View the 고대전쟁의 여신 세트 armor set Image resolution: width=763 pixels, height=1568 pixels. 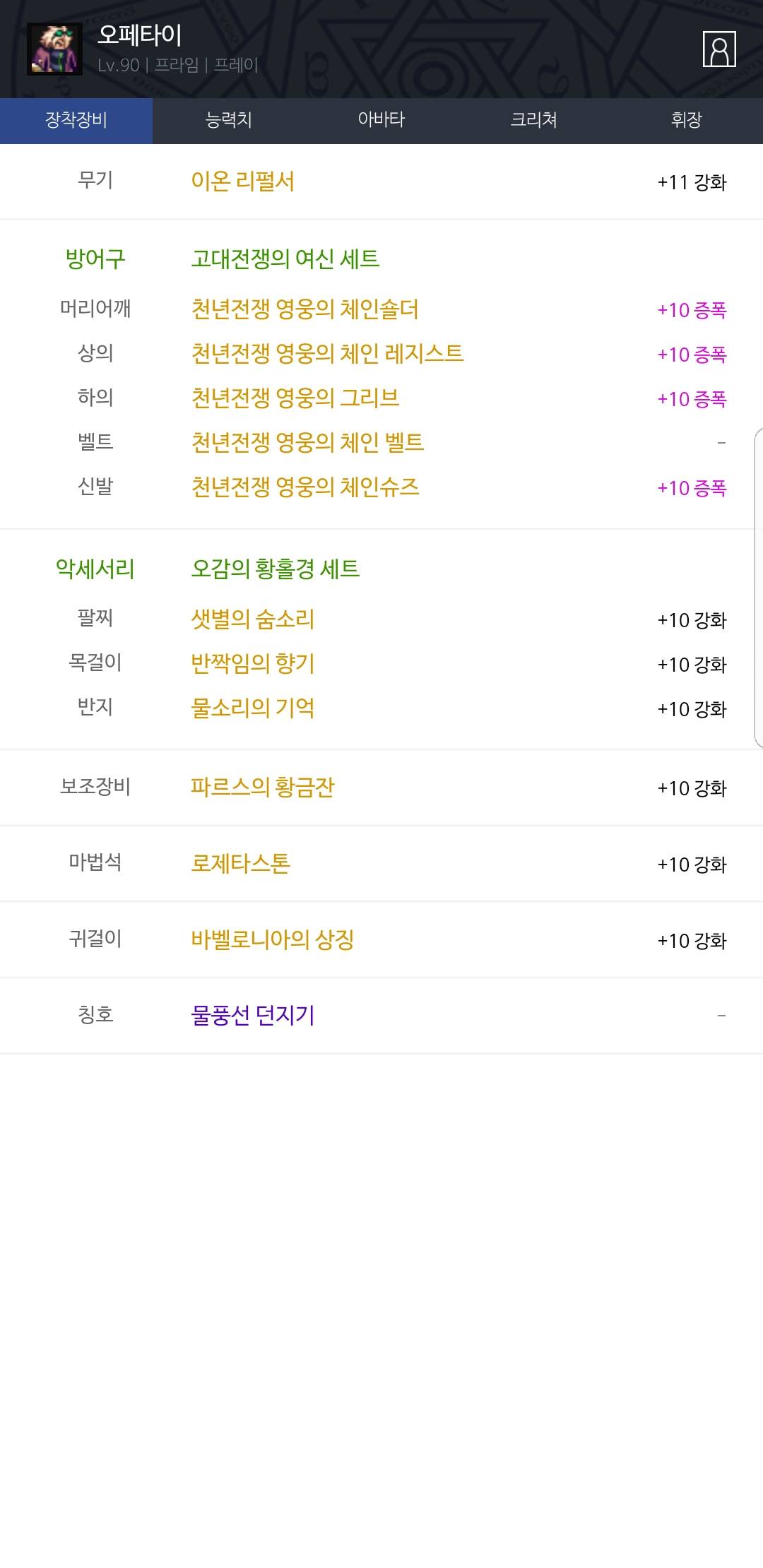pyautogui.click(x=285, y=259)
